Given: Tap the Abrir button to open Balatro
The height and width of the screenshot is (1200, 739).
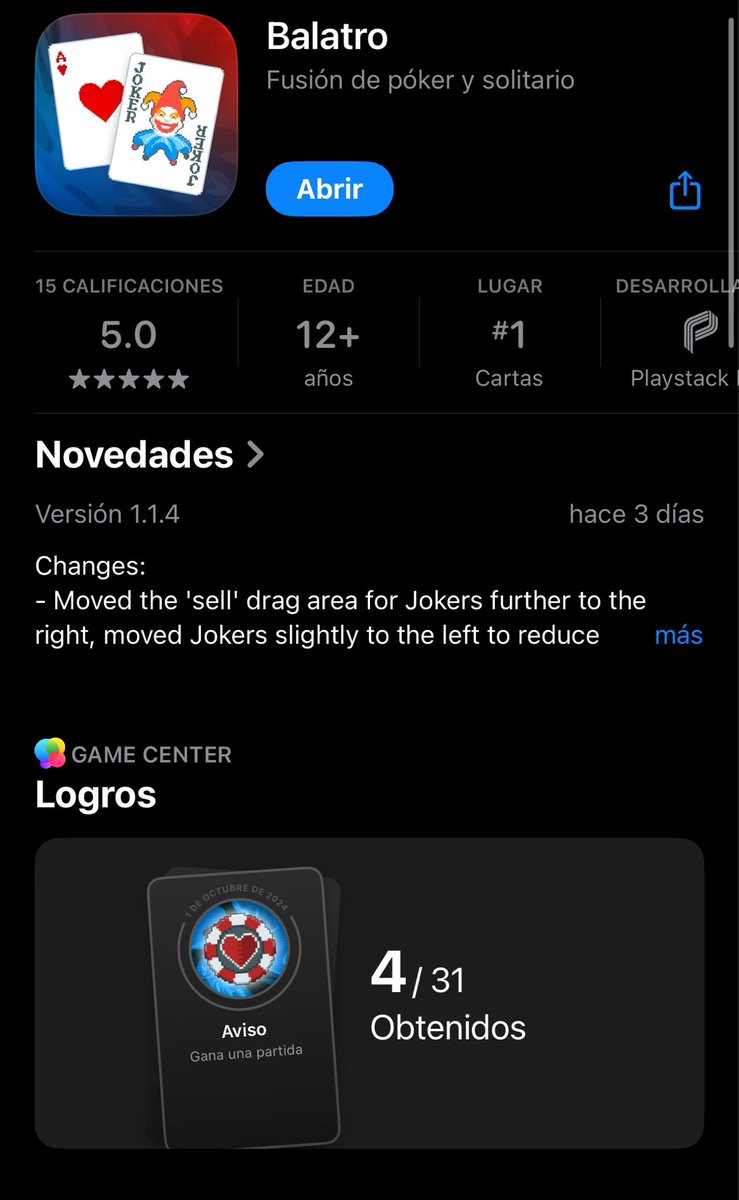Looking at the screenshot, I should tap(329, 188).
